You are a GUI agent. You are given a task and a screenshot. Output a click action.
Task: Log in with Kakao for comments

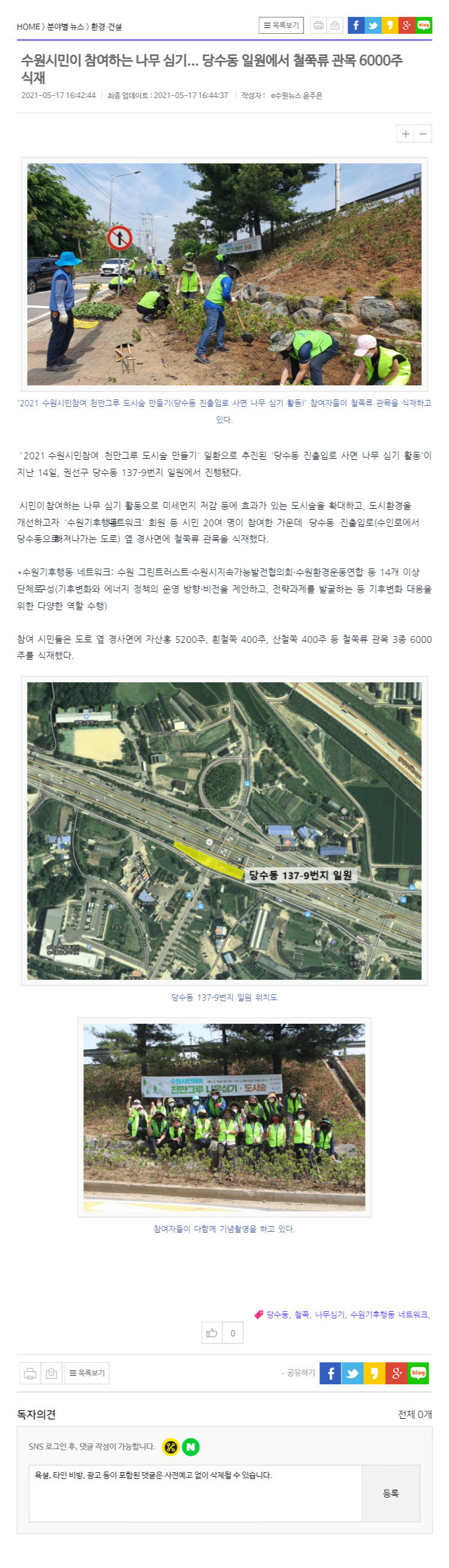tap(170, 1446)
